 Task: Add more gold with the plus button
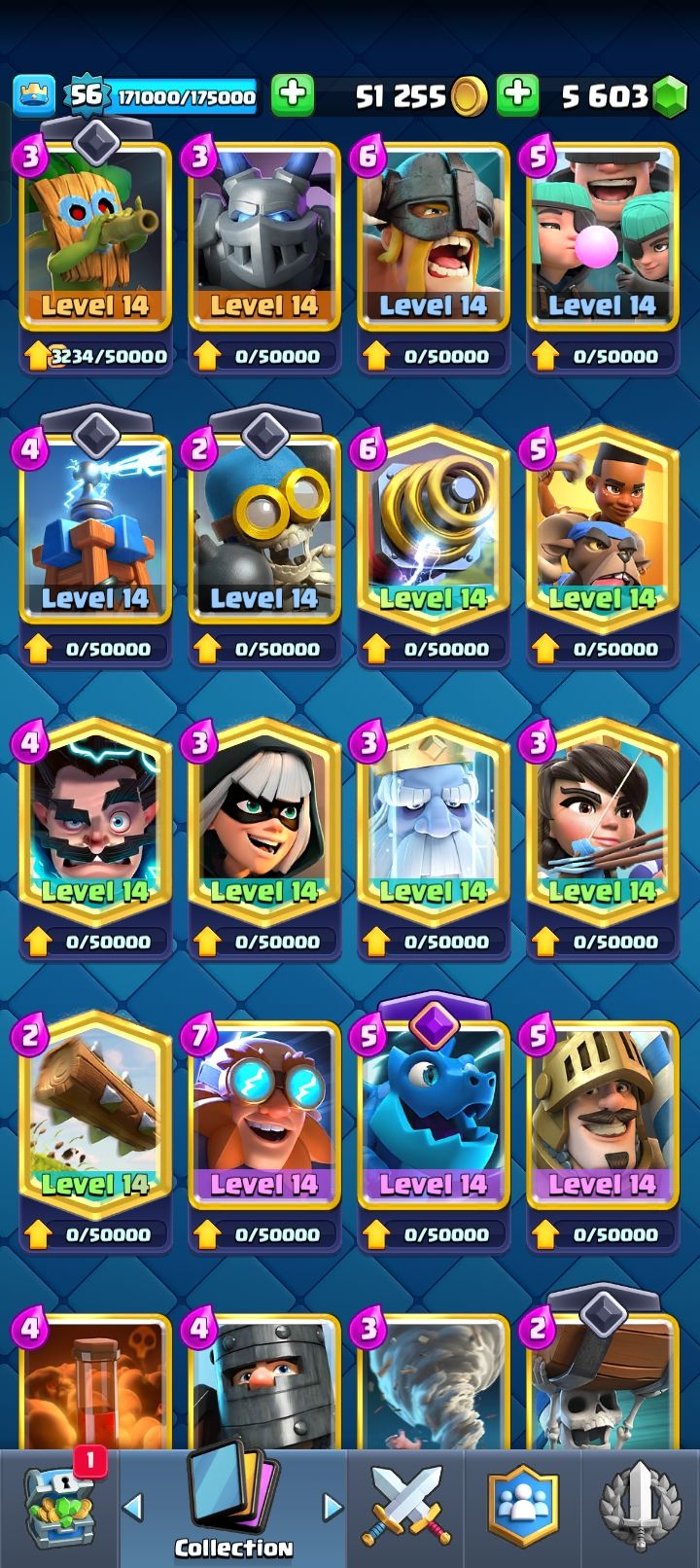pyautogui.click(x=292, y=94)
